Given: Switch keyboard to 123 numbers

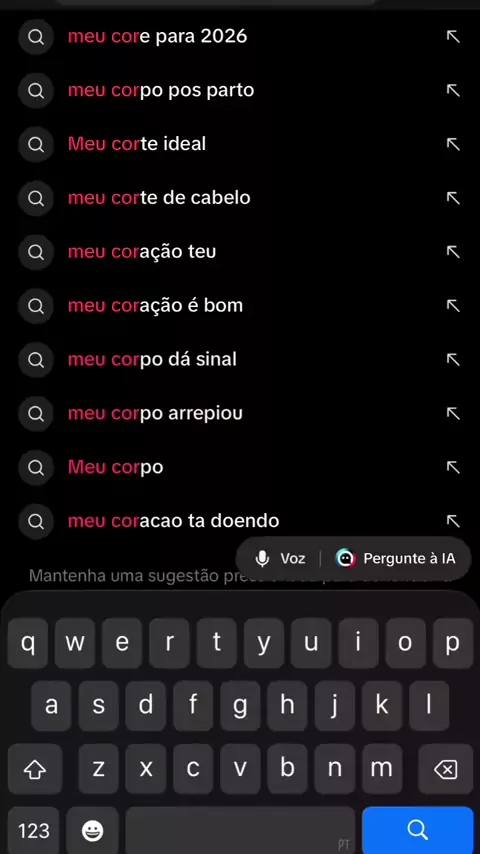Looking at the screenshot, I should click(x=34, y=831).
